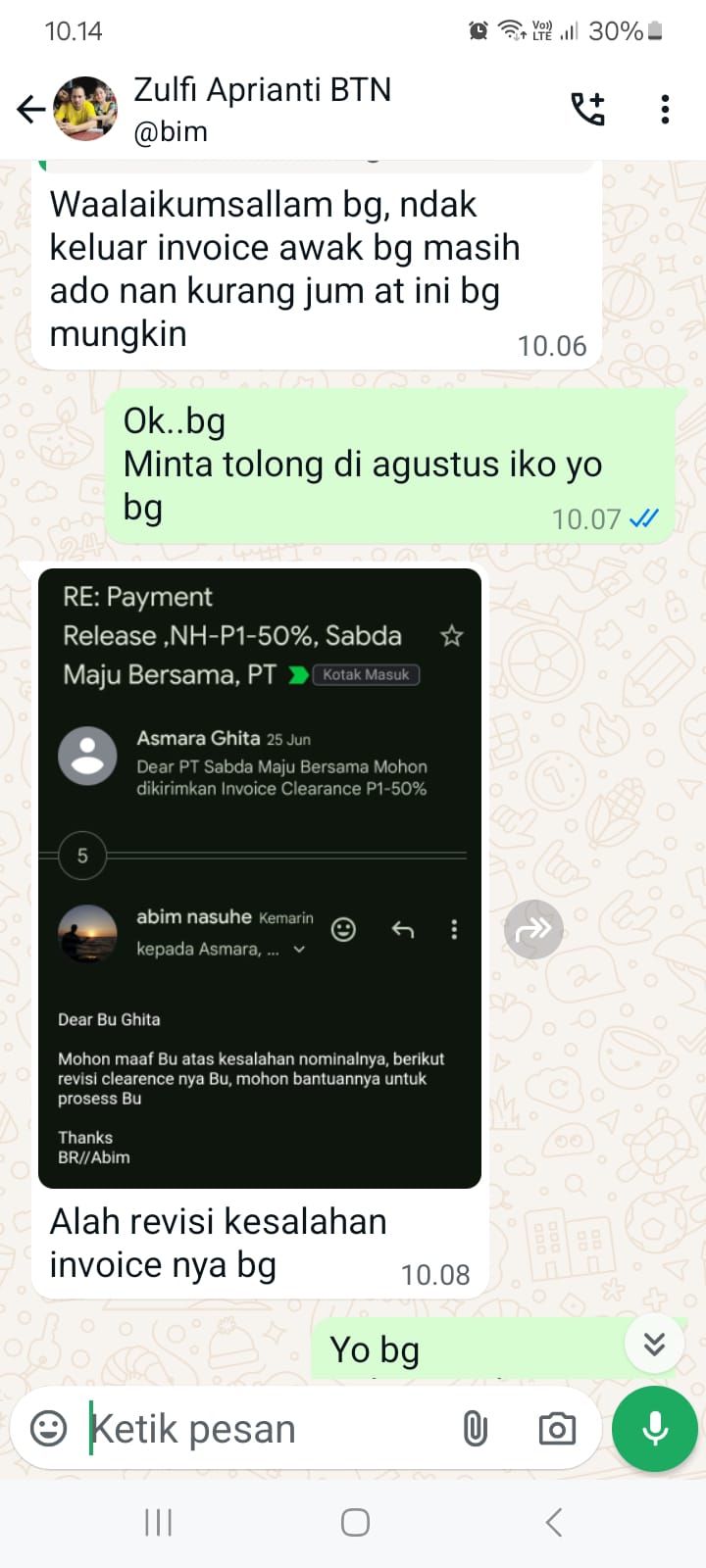This screenshot has height=1568, width=706.
Task: Tap the Ketik pesan message field
Action: [x=265, y=1429]
